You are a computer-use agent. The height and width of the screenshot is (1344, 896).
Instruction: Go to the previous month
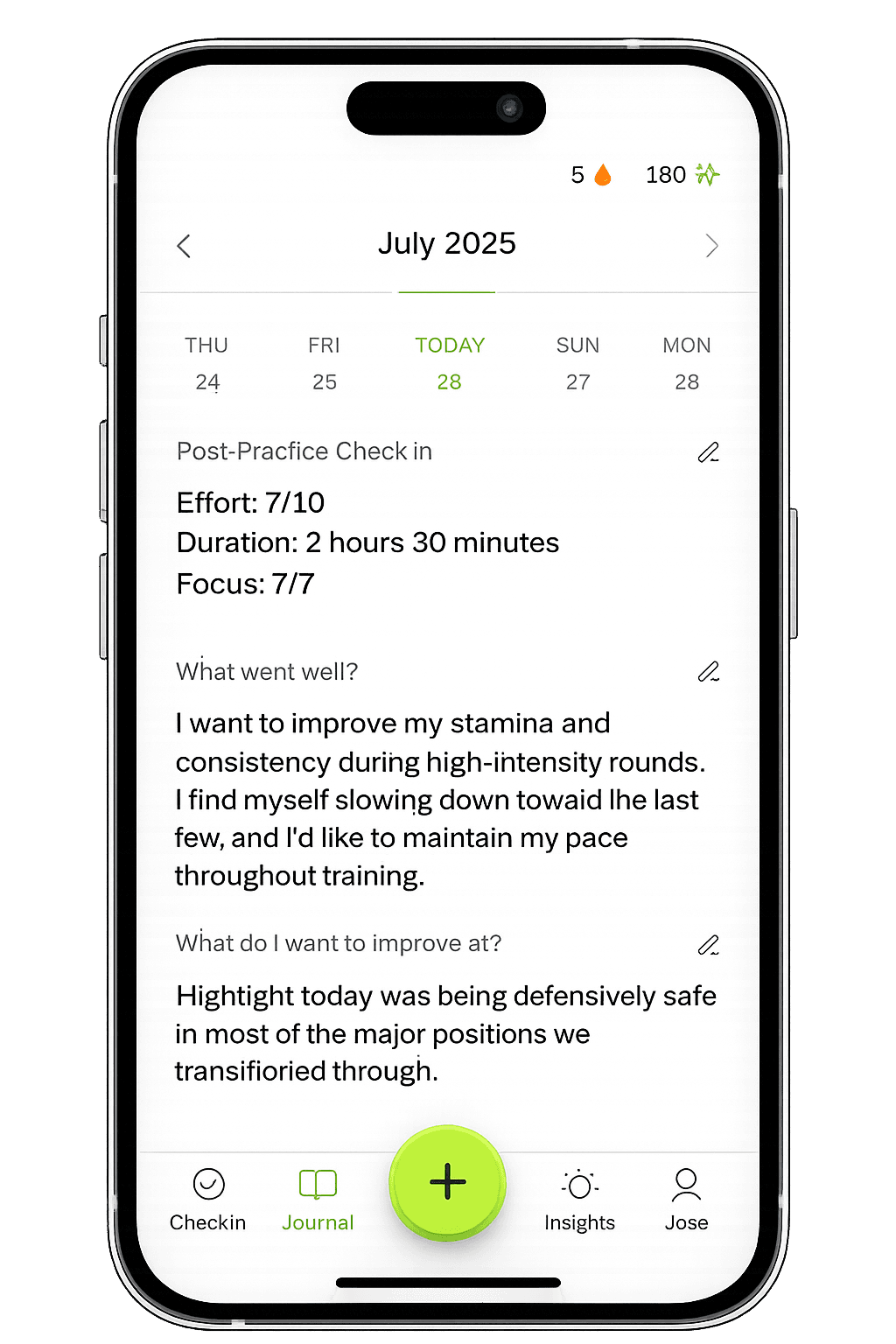point(184,246)
